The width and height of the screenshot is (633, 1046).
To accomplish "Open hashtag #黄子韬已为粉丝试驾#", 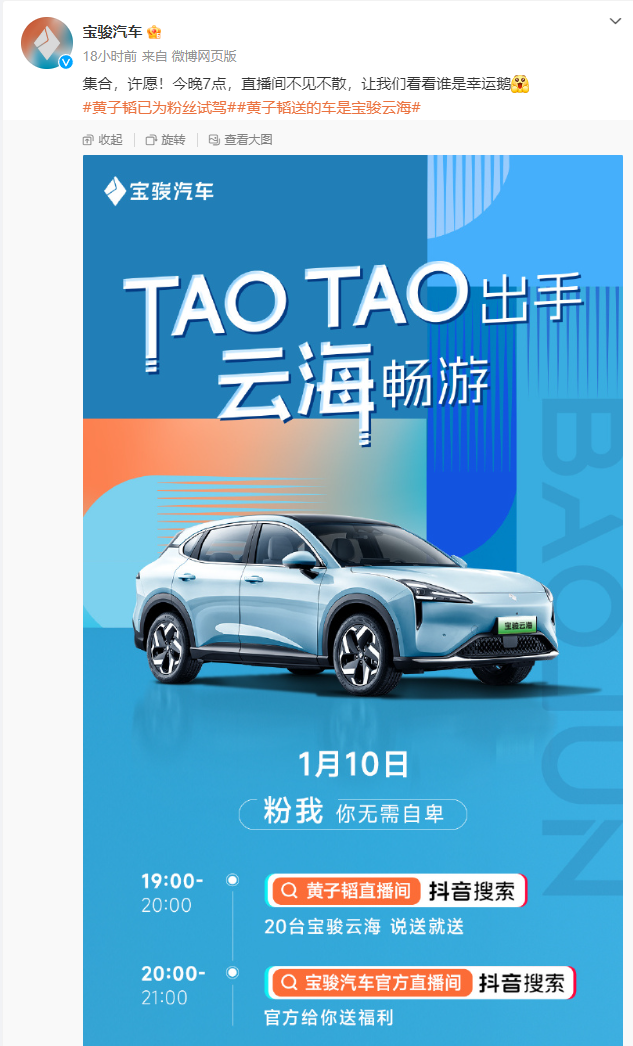I will (x=161, y=107).
